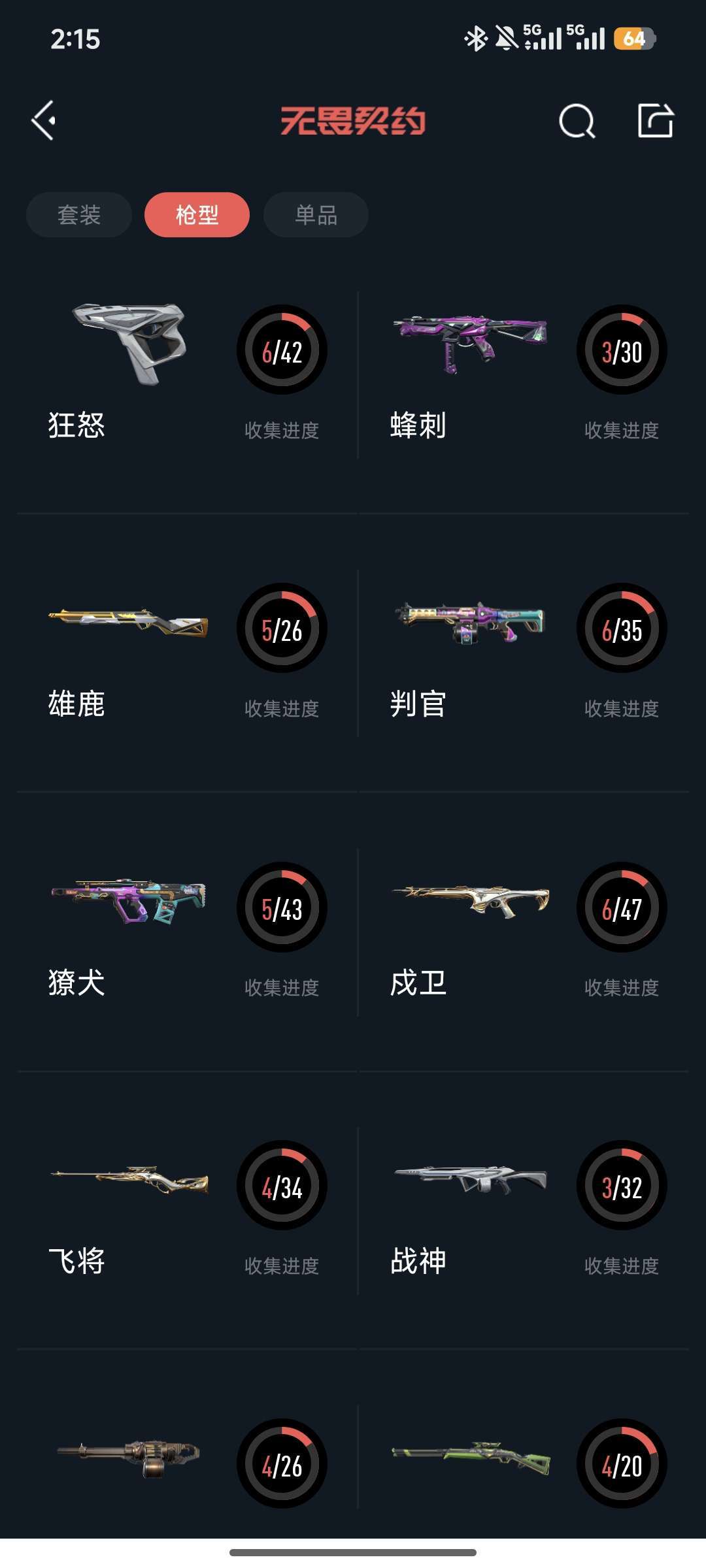Switch to the 套装 tab
Image resolution: width=706 pixels, height=1568 pixels.
tap(79, 215)
